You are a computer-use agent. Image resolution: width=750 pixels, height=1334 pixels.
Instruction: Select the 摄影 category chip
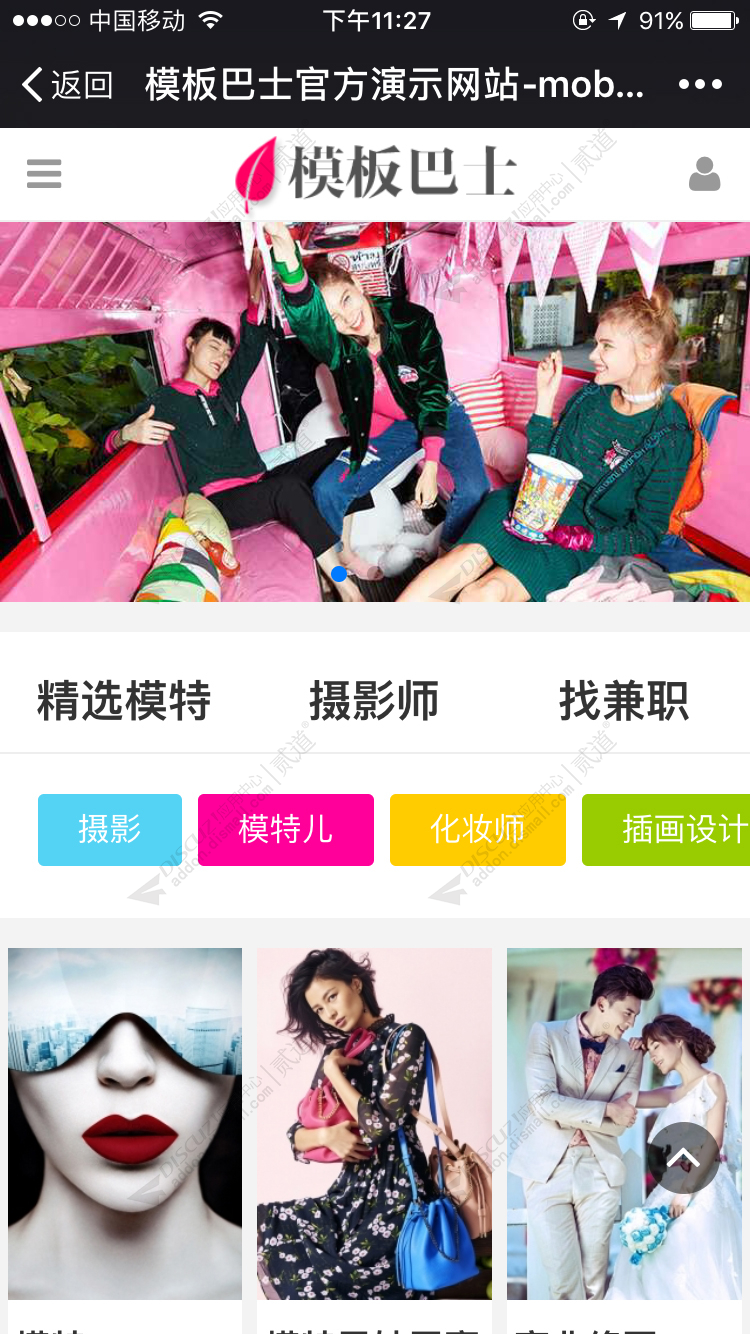coord(110,830)
